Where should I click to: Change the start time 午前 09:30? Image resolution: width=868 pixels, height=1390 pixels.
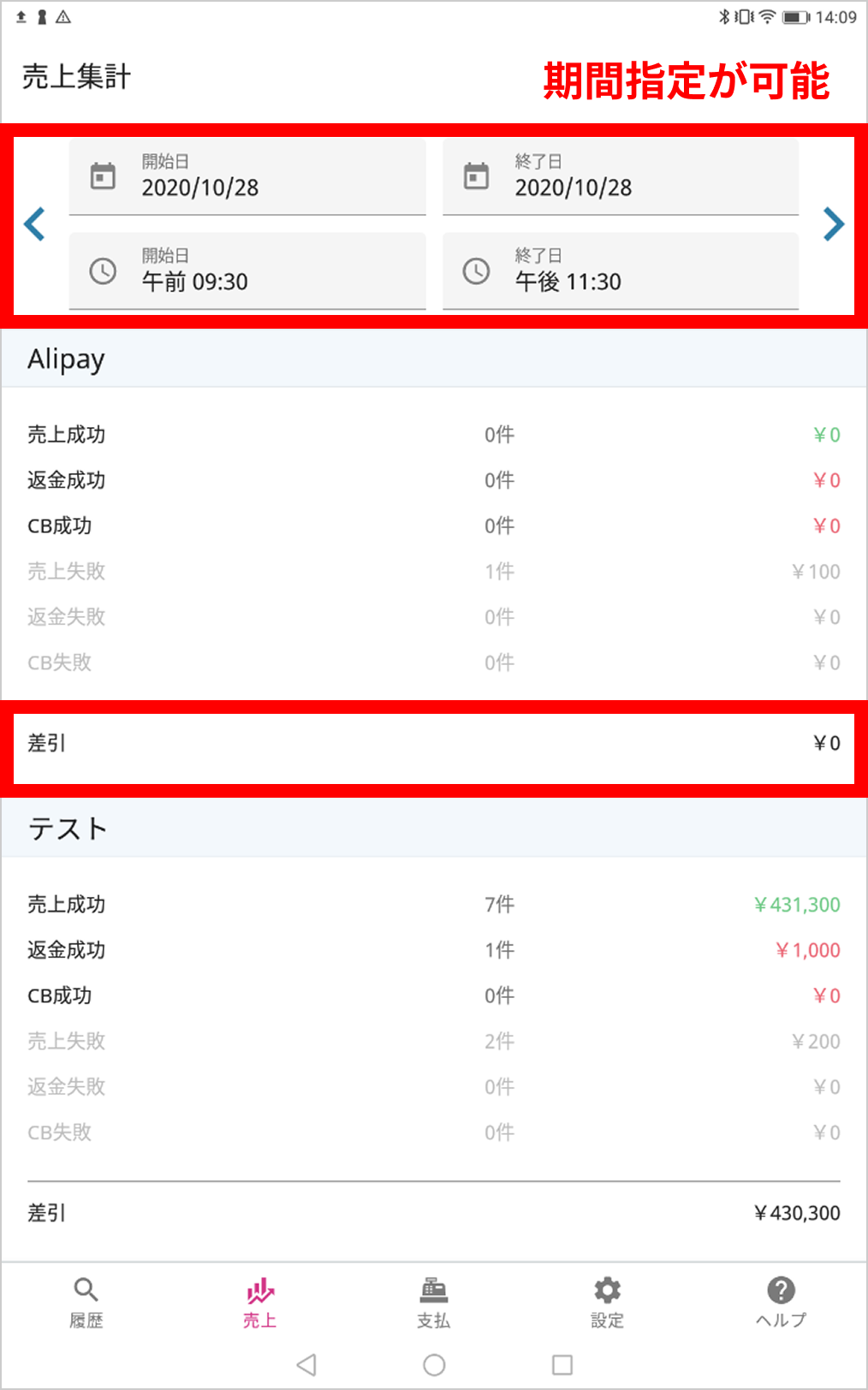[247, 271]
